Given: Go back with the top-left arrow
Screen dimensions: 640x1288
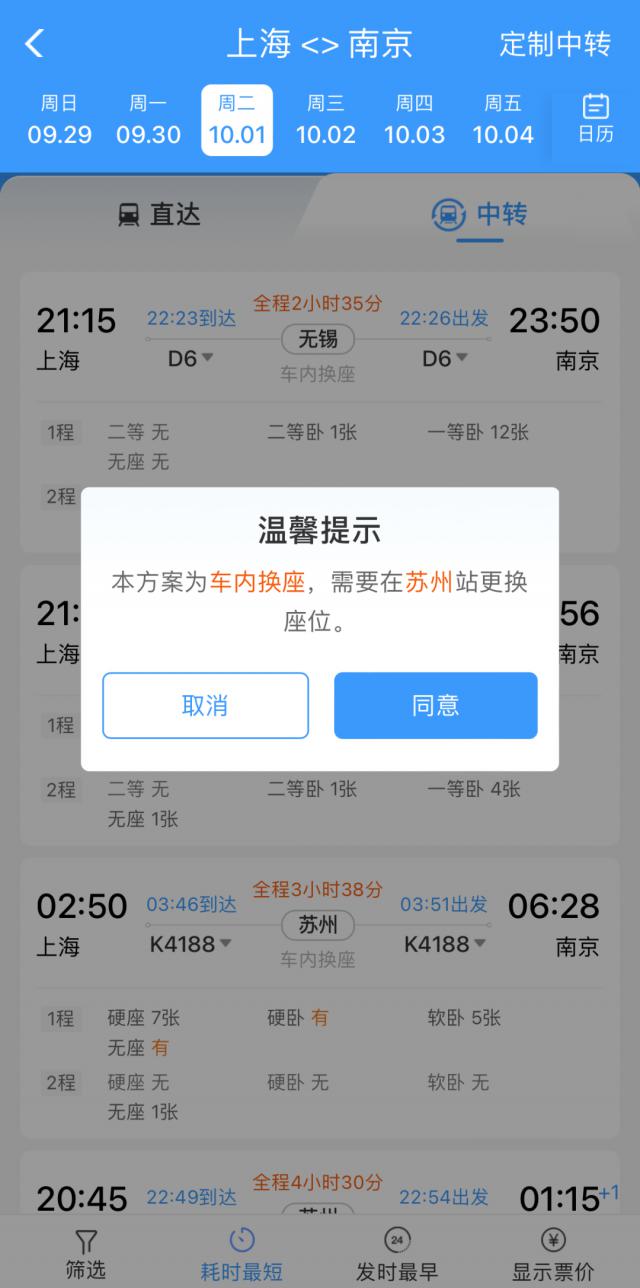Looking at the screenshot, I should click(x=35, y=44).
